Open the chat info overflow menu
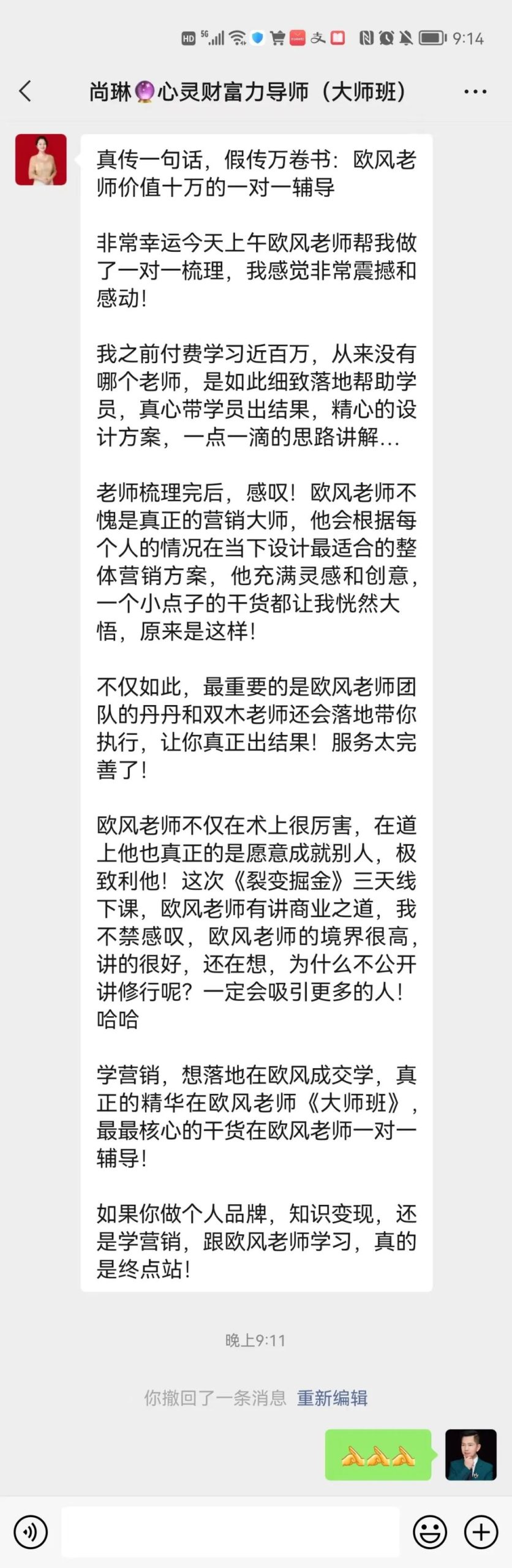 click(x=475, y=92)
